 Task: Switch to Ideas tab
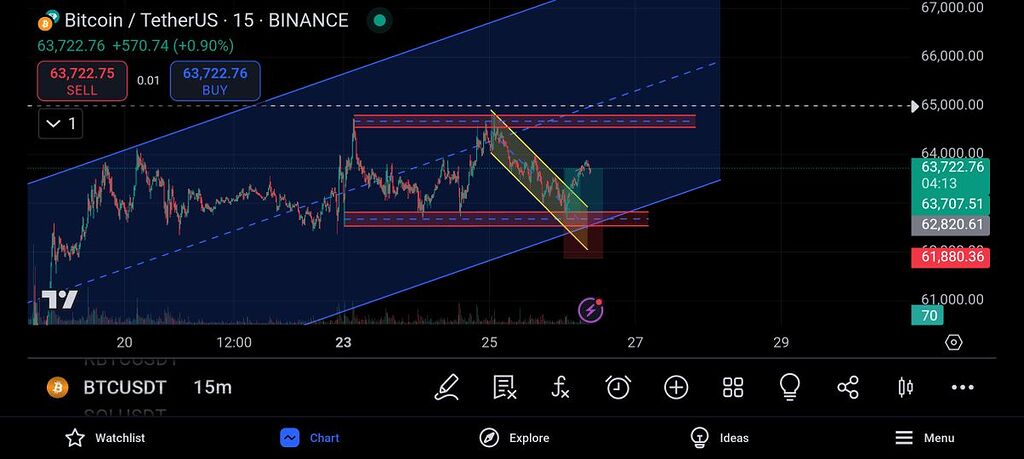coord(719,438)
